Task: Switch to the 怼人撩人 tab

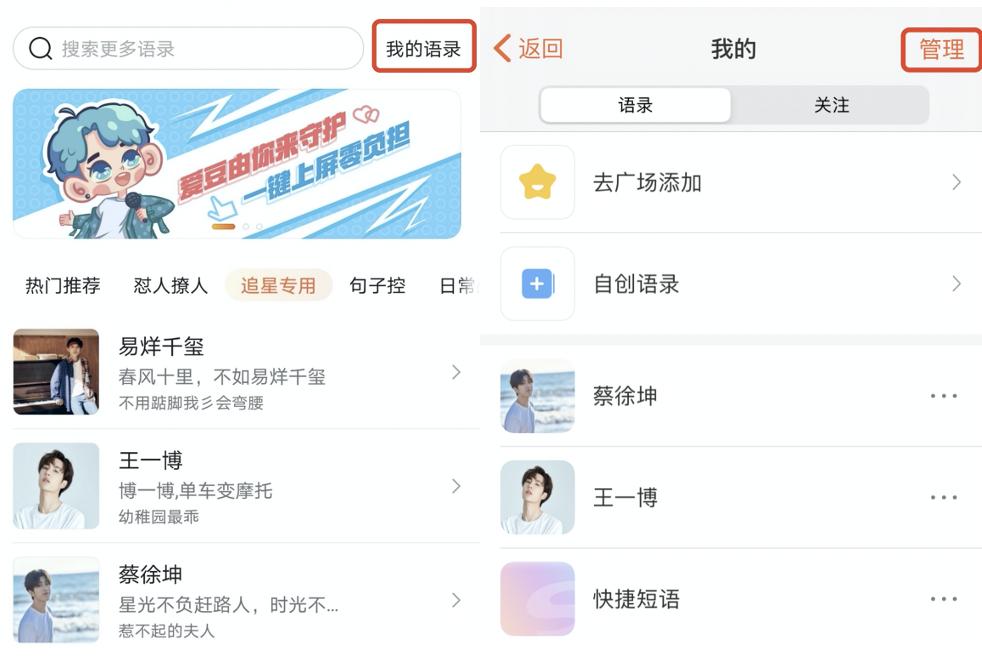Action: tap(170, 286)
